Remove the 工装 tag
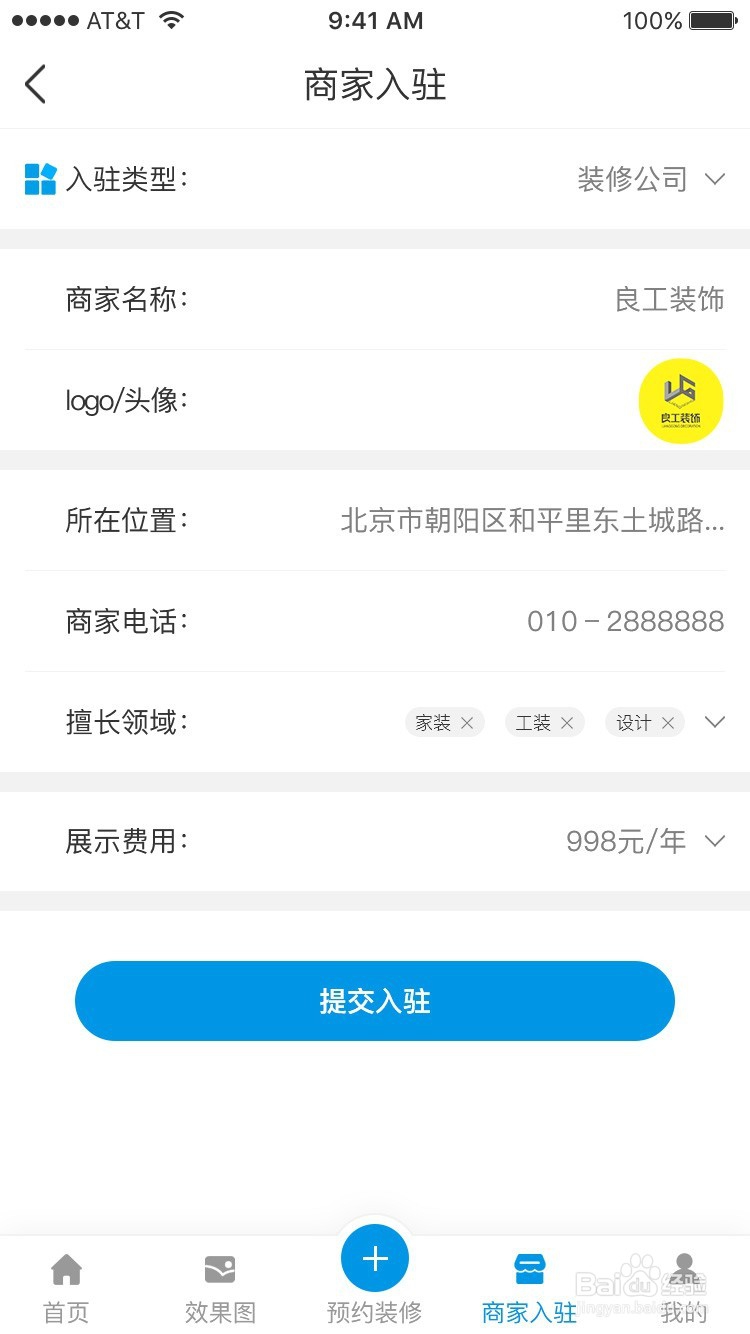Screen dimensions: 750x1334 click(x=567, y=723)
